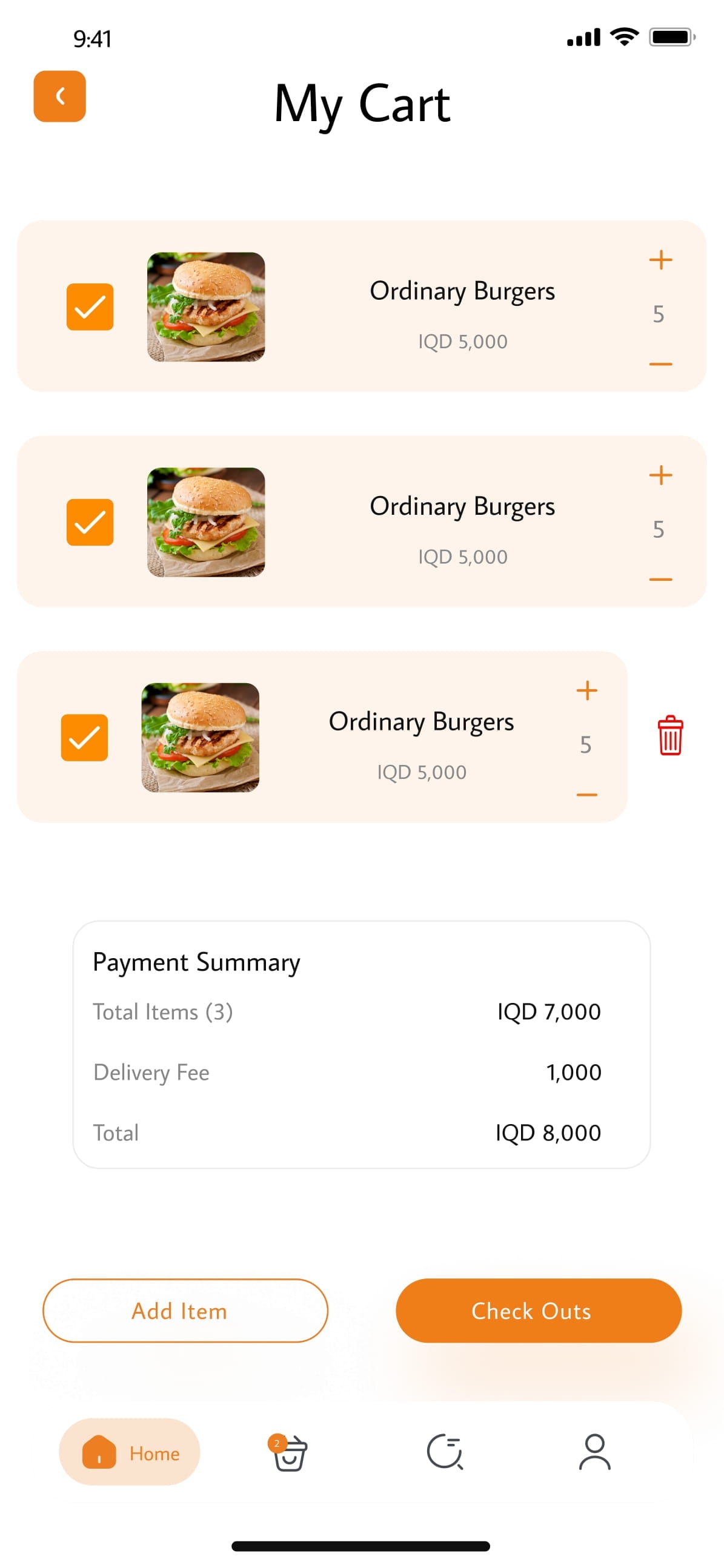The height and width of the screenshot is (1568, 724).
Task: Go to the profile tab
Action: (x=594, y=1452)
